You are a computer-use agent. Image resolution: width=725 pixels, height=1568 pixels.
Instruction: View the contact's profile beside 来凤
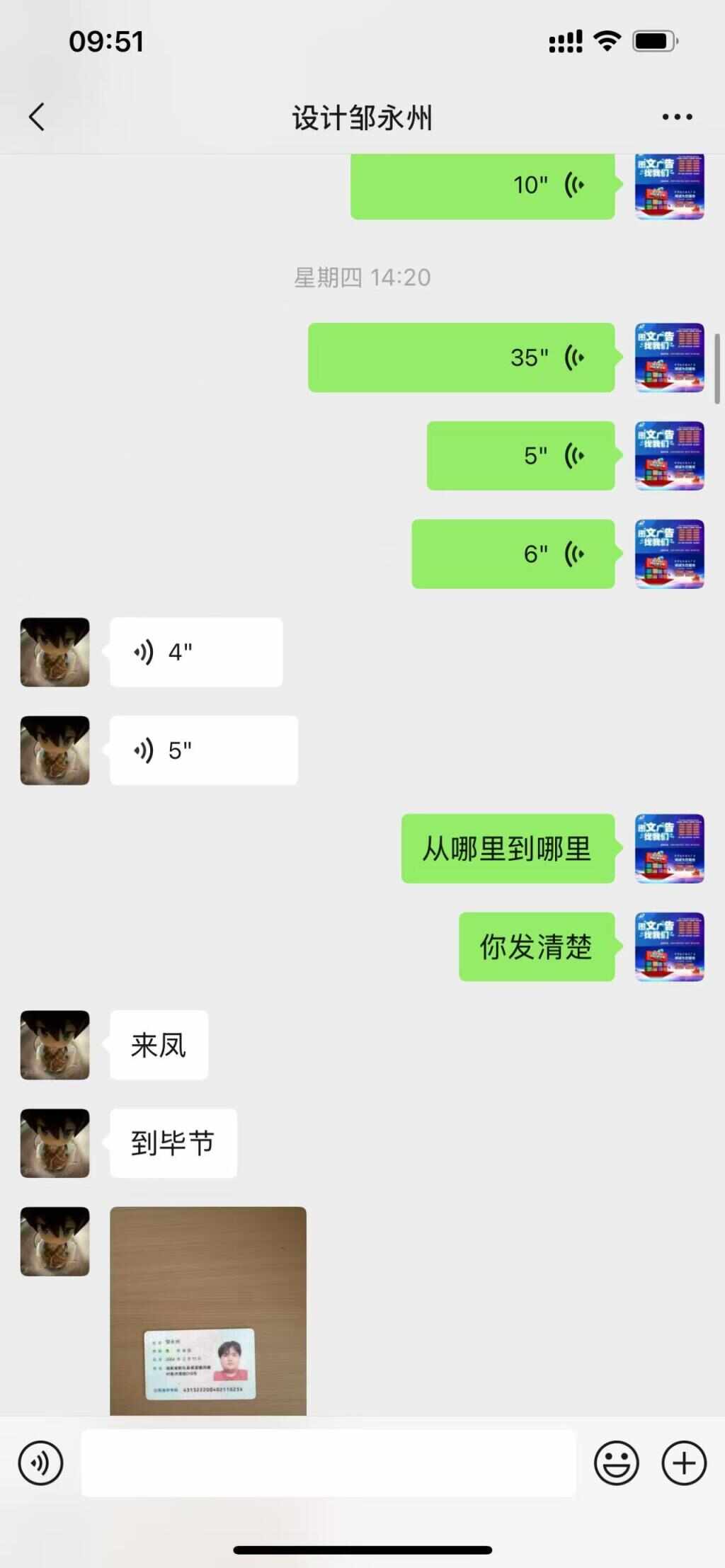[x=55, y=1045]
